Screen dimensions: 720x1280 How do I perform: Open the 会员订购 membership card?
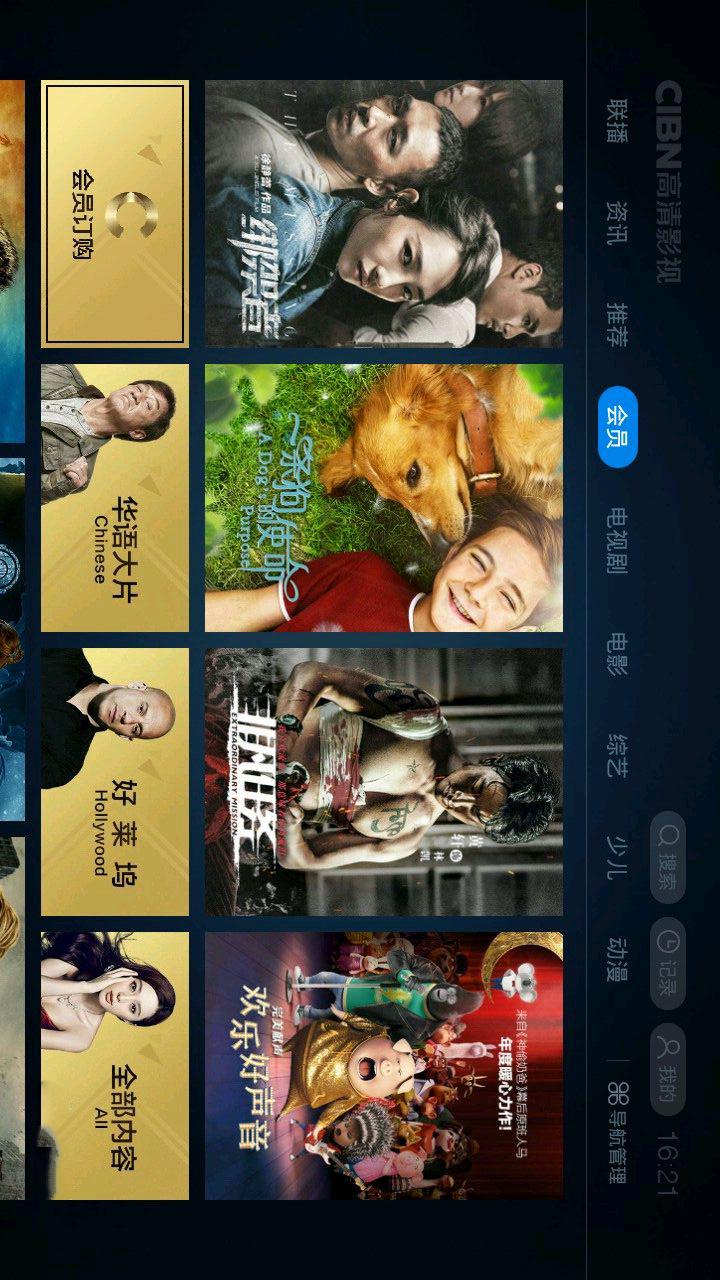point(114,214)
